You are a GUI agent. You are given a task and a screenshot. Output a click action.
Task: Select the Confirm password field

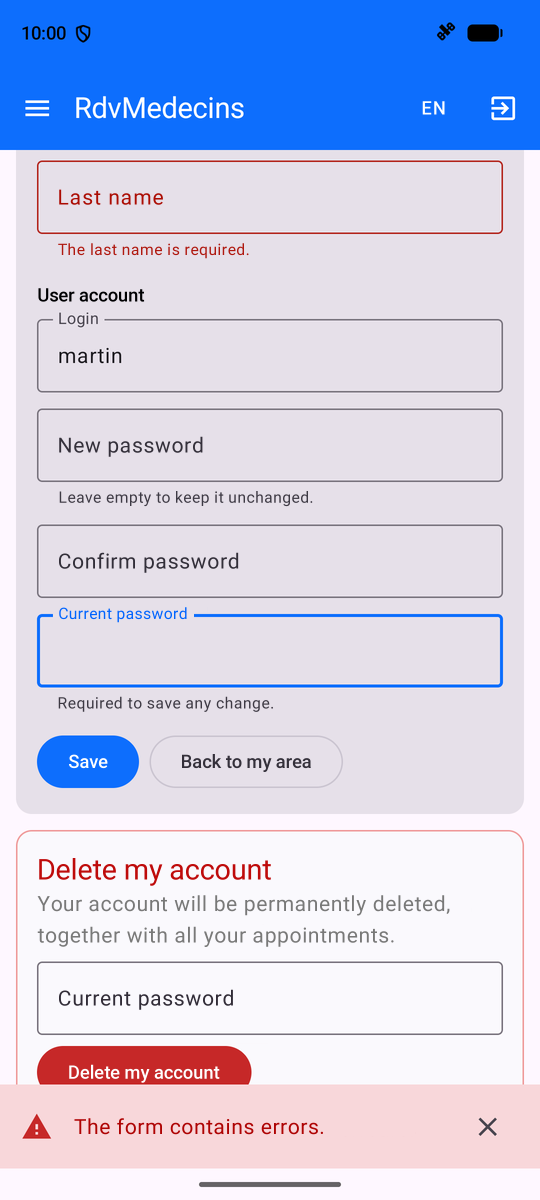[270, 561]
